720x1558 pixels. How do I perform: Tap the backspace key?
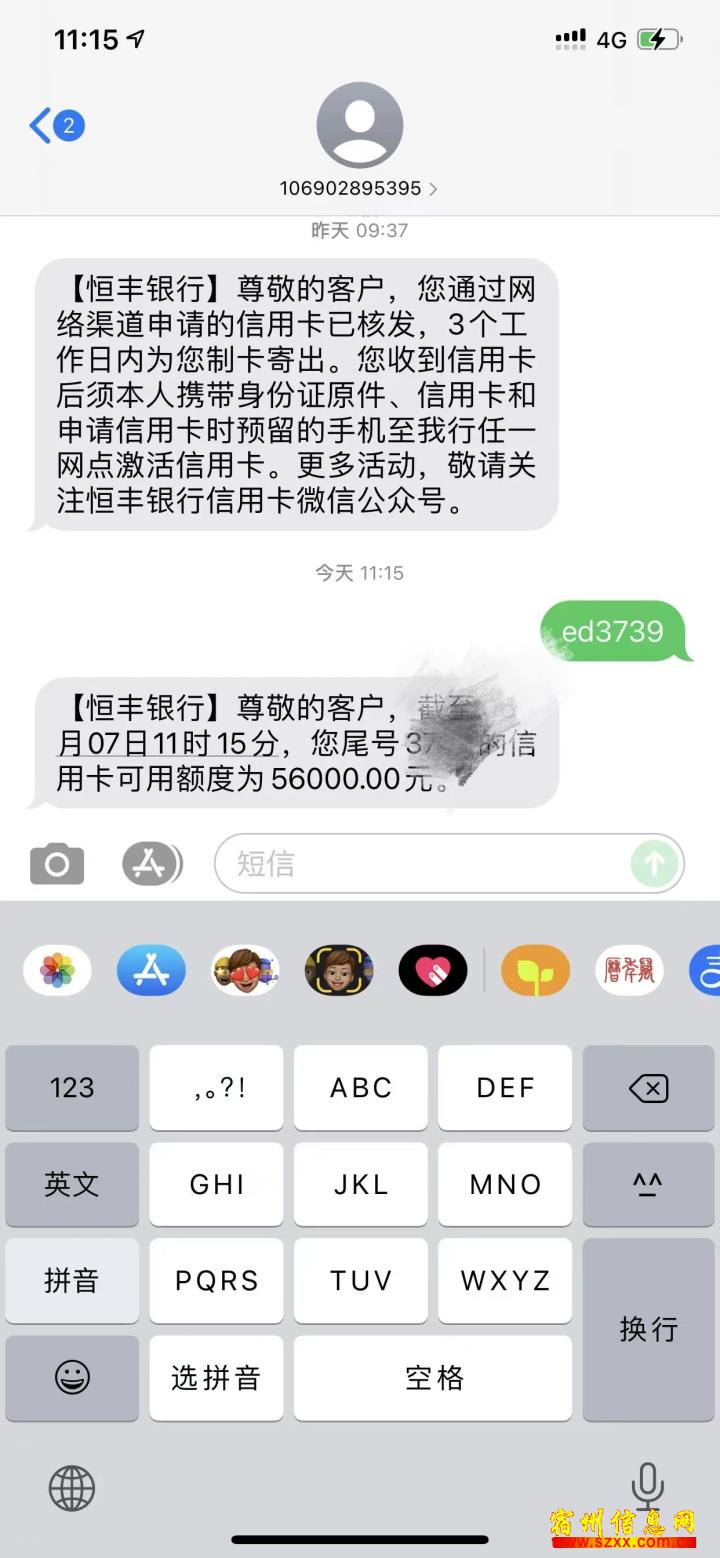648,1088
